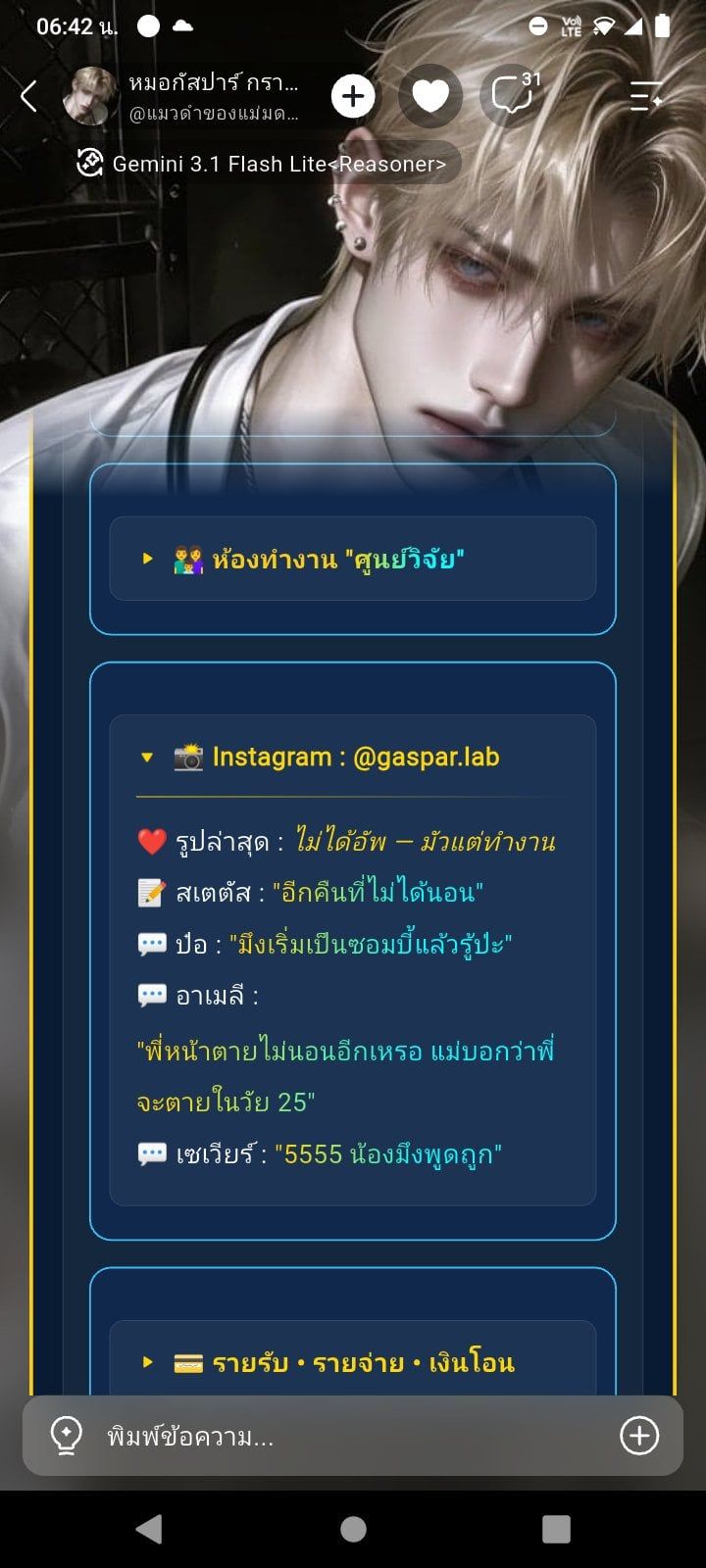706x1568 pixels.
Task: Open the character profile avatar
Action: [91, 96]
